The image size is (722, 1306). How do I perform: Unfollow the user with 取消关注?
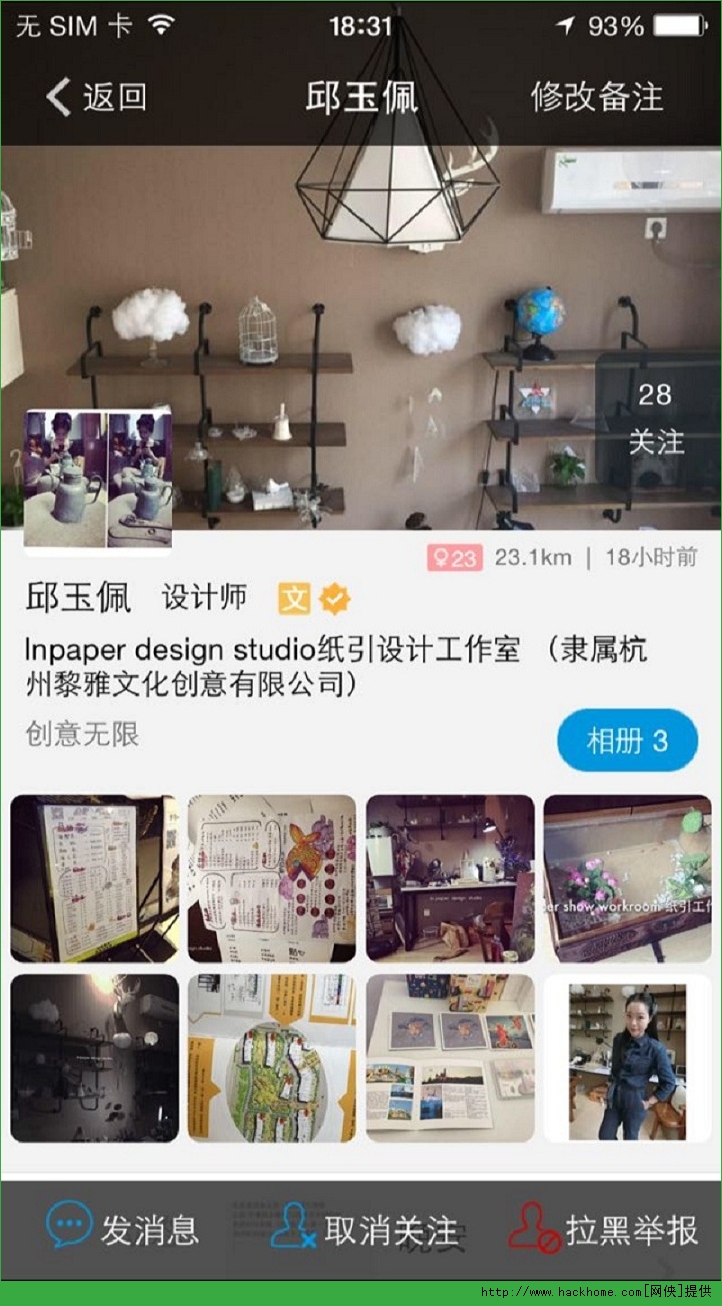pyautogui.click(x=364, y=1229)
